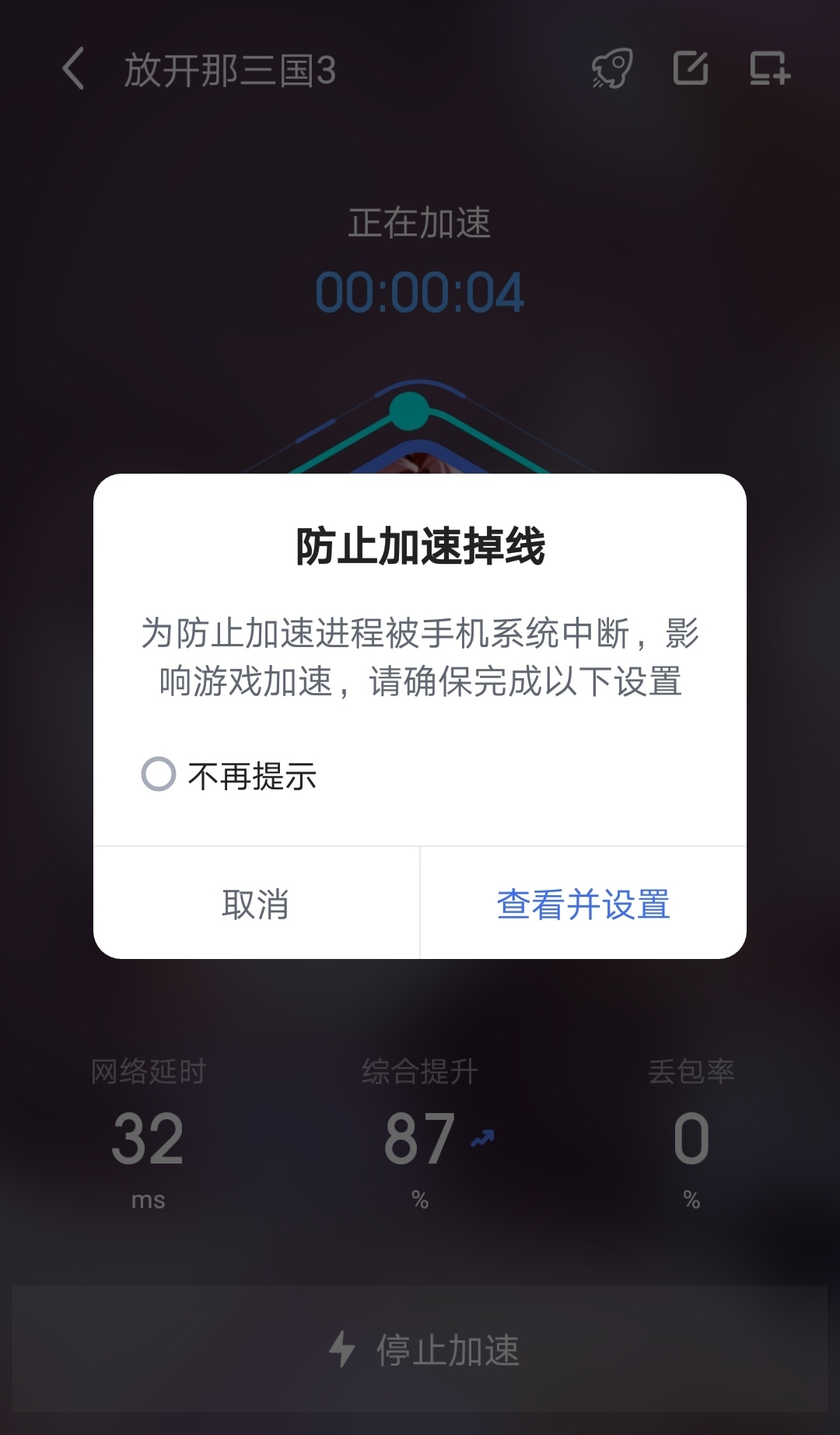Open the edit icon in top bar
Viewport: 840px width, 1435px height.
pos(691,68)
